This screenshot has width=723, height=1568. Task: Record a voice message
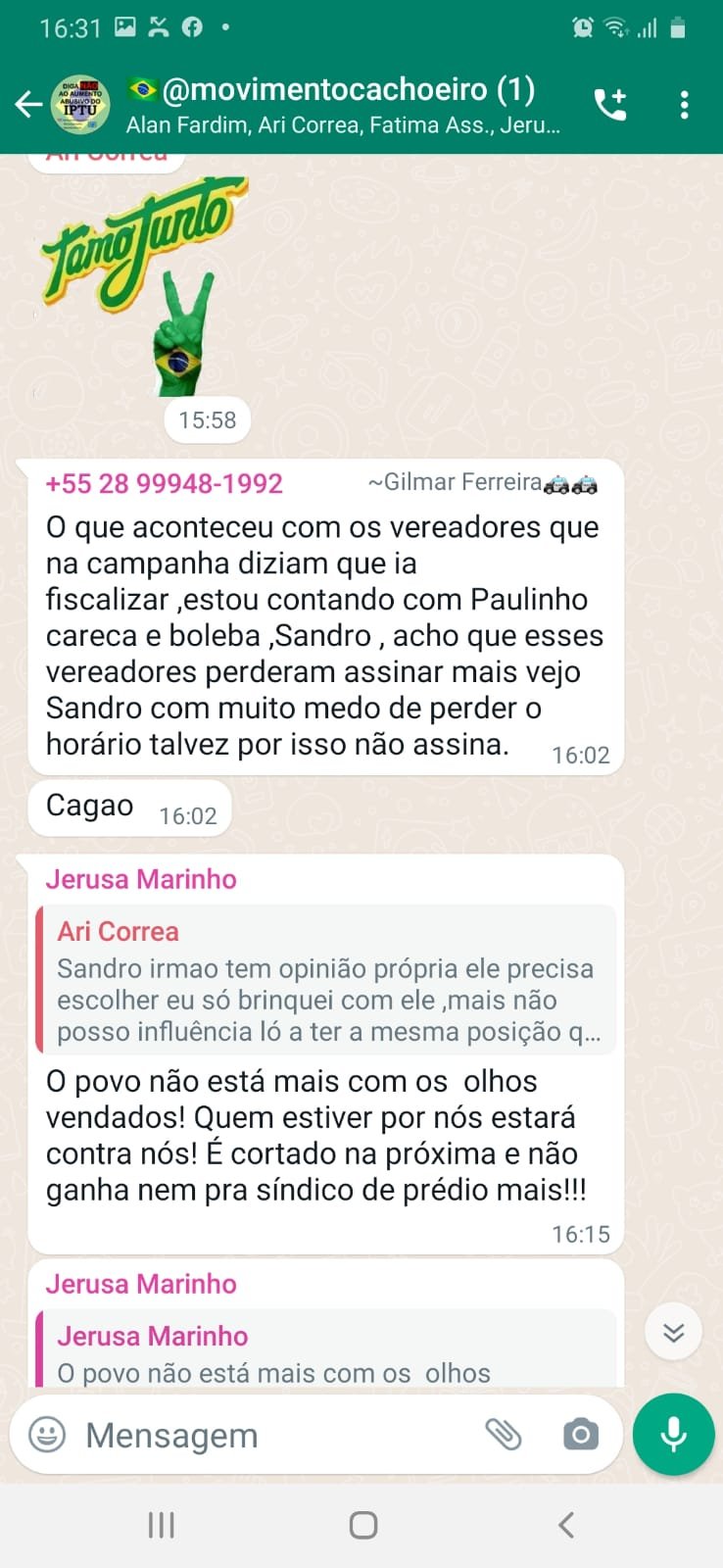tap(673, 1435)
